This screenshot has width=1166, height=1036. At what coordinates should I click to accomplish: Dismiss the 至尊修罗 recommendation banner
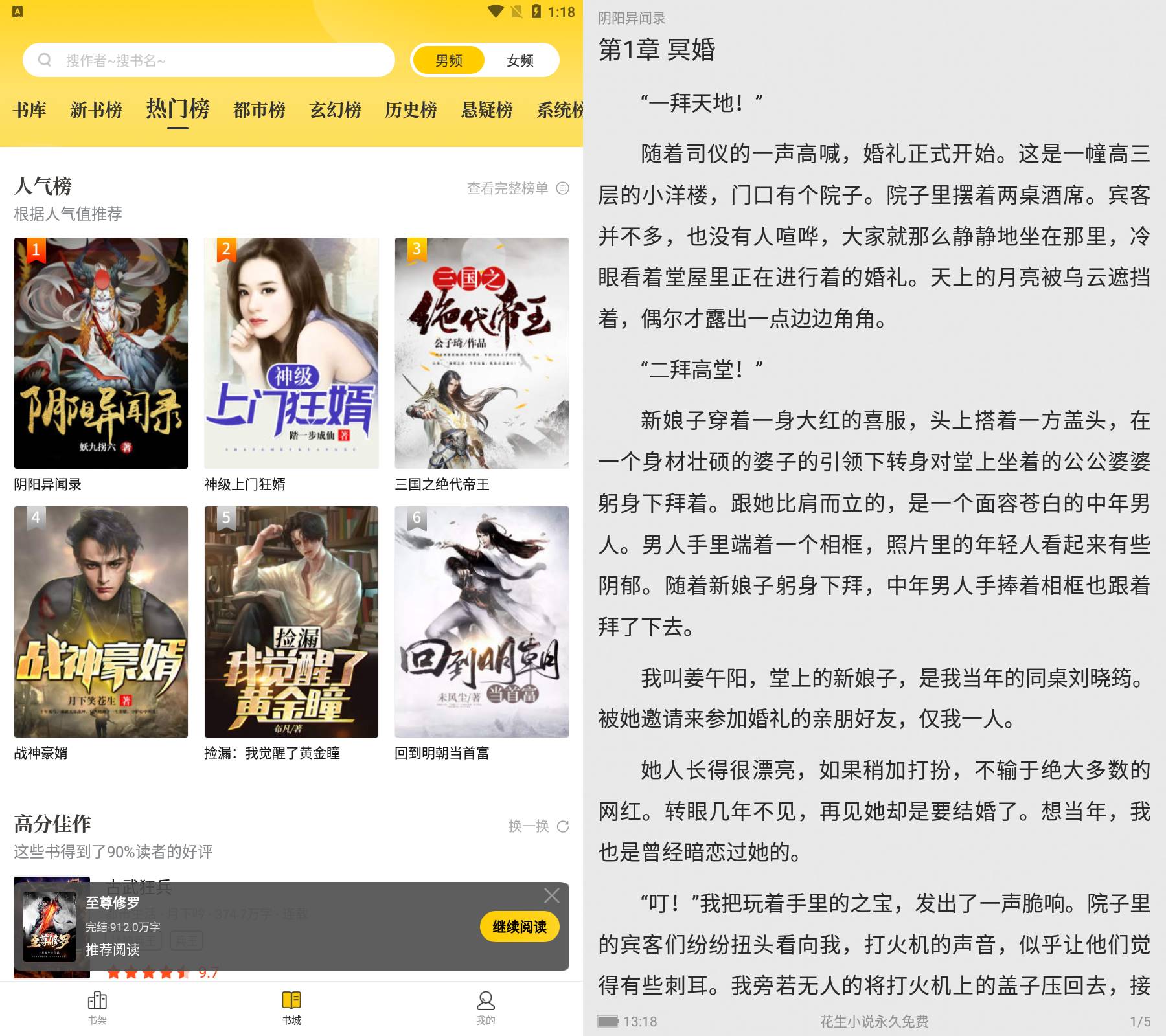point(552,895)
